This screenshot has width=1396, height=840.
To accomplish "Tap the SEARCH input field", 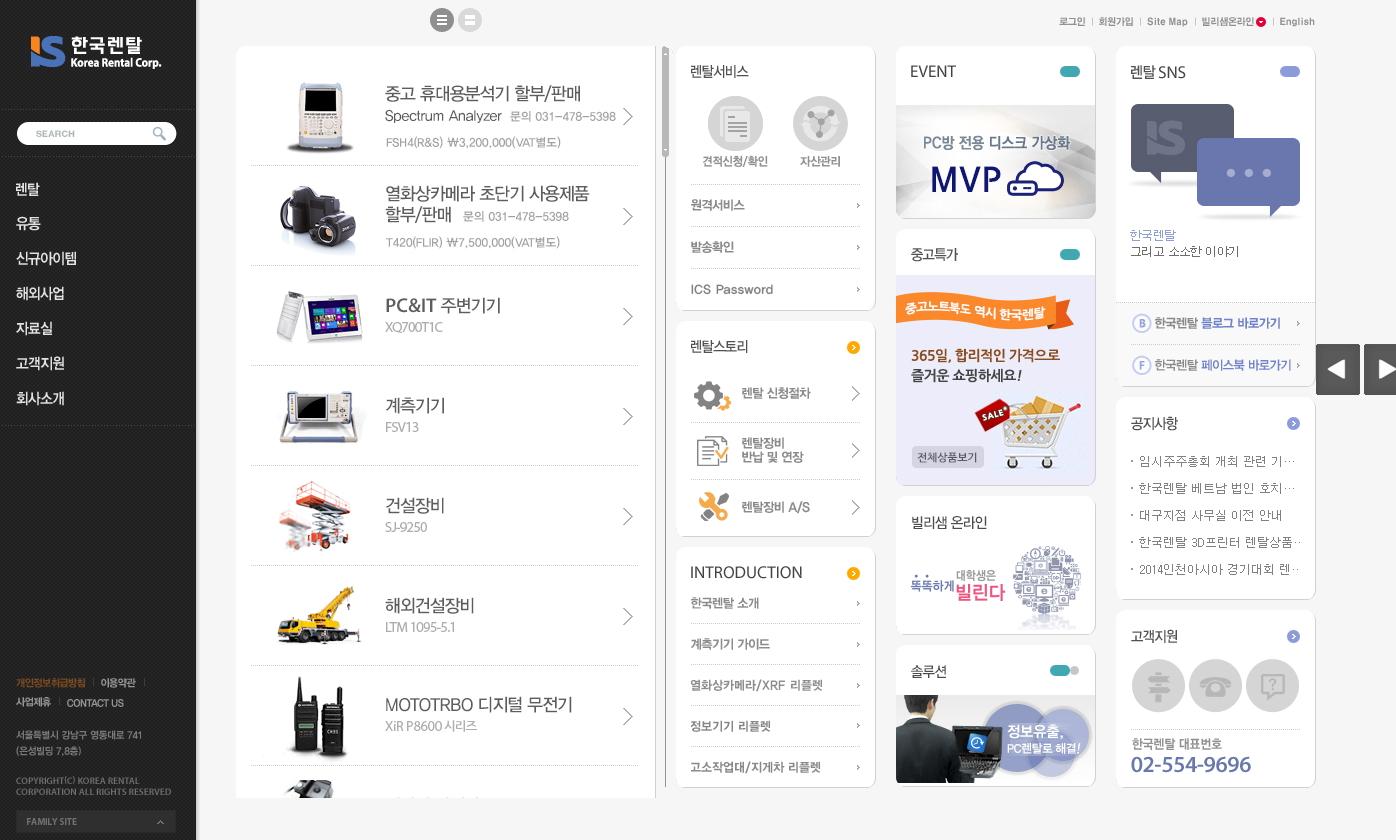I will click(x=85, y=133).
